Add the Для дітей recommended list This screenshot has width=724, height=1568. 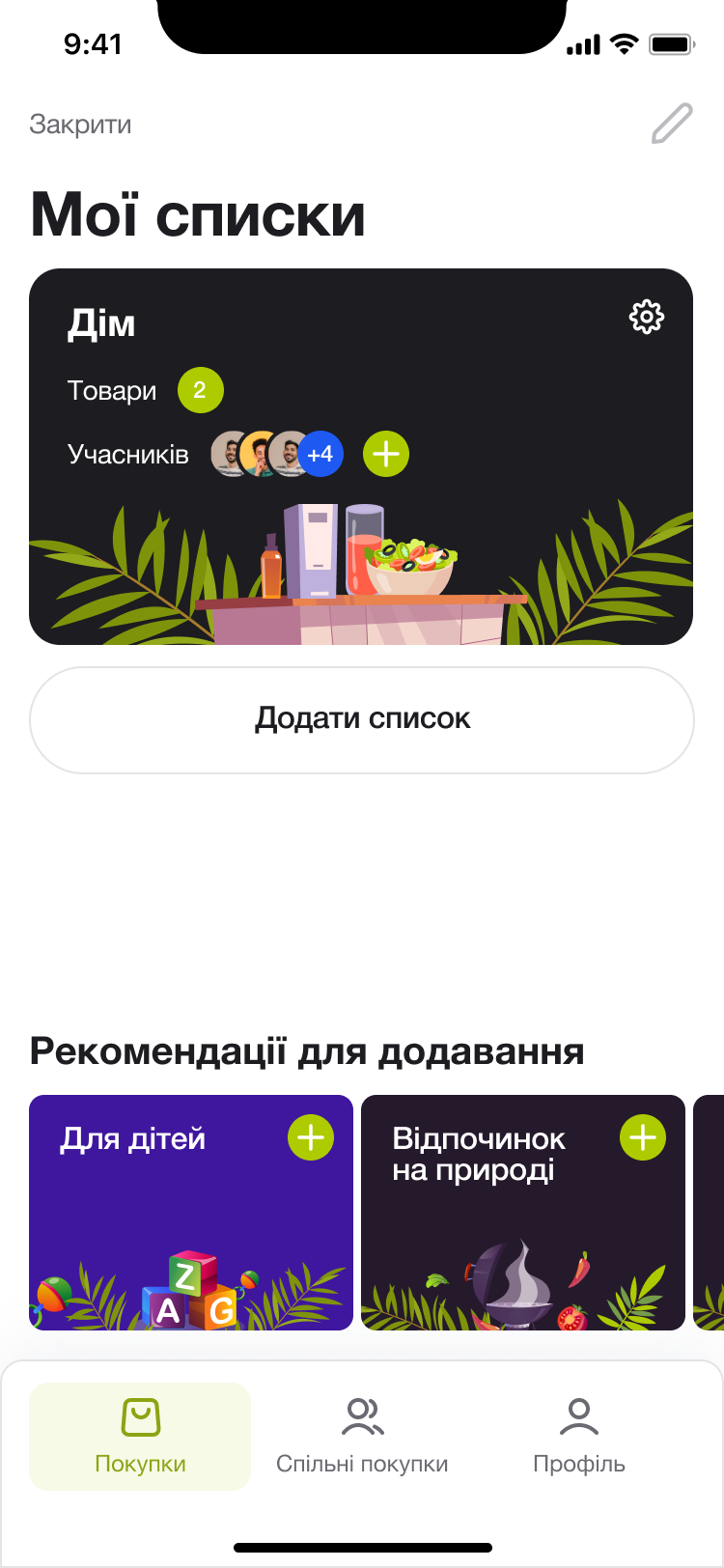tap(311, 1138)
